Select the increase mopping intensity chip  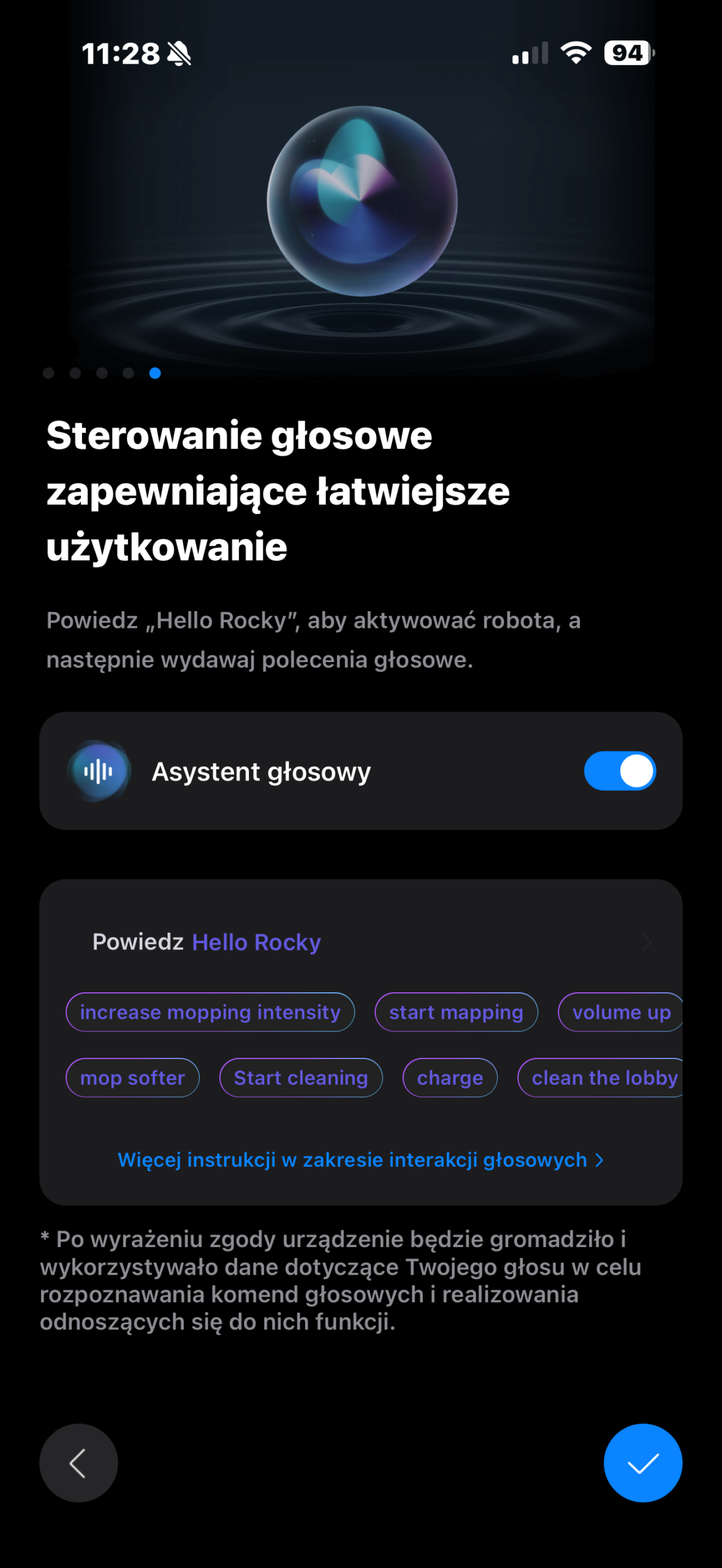[x=210, y=1012]
